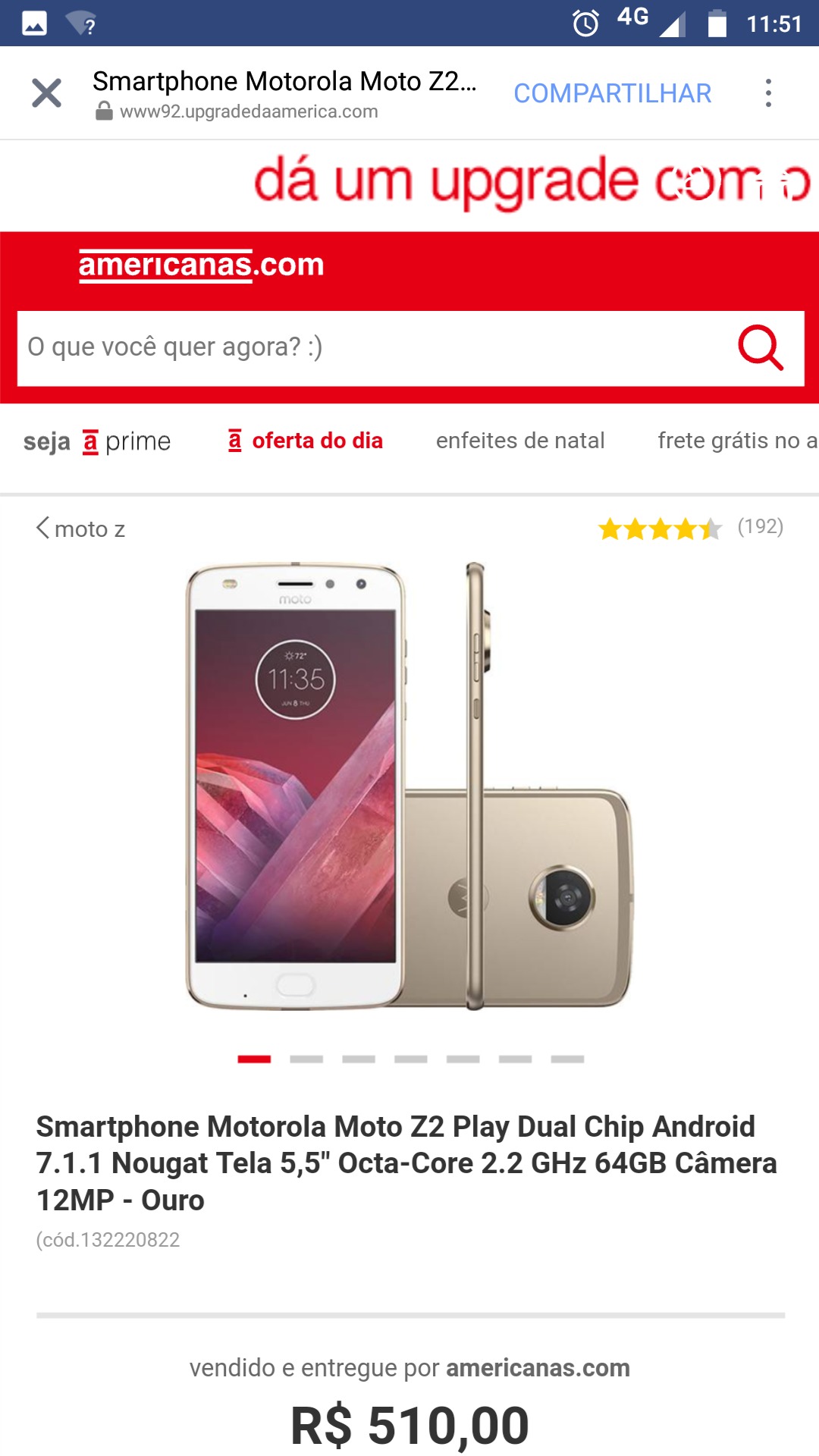
Task: Select the second image indicator
Action: (306, 1059)
